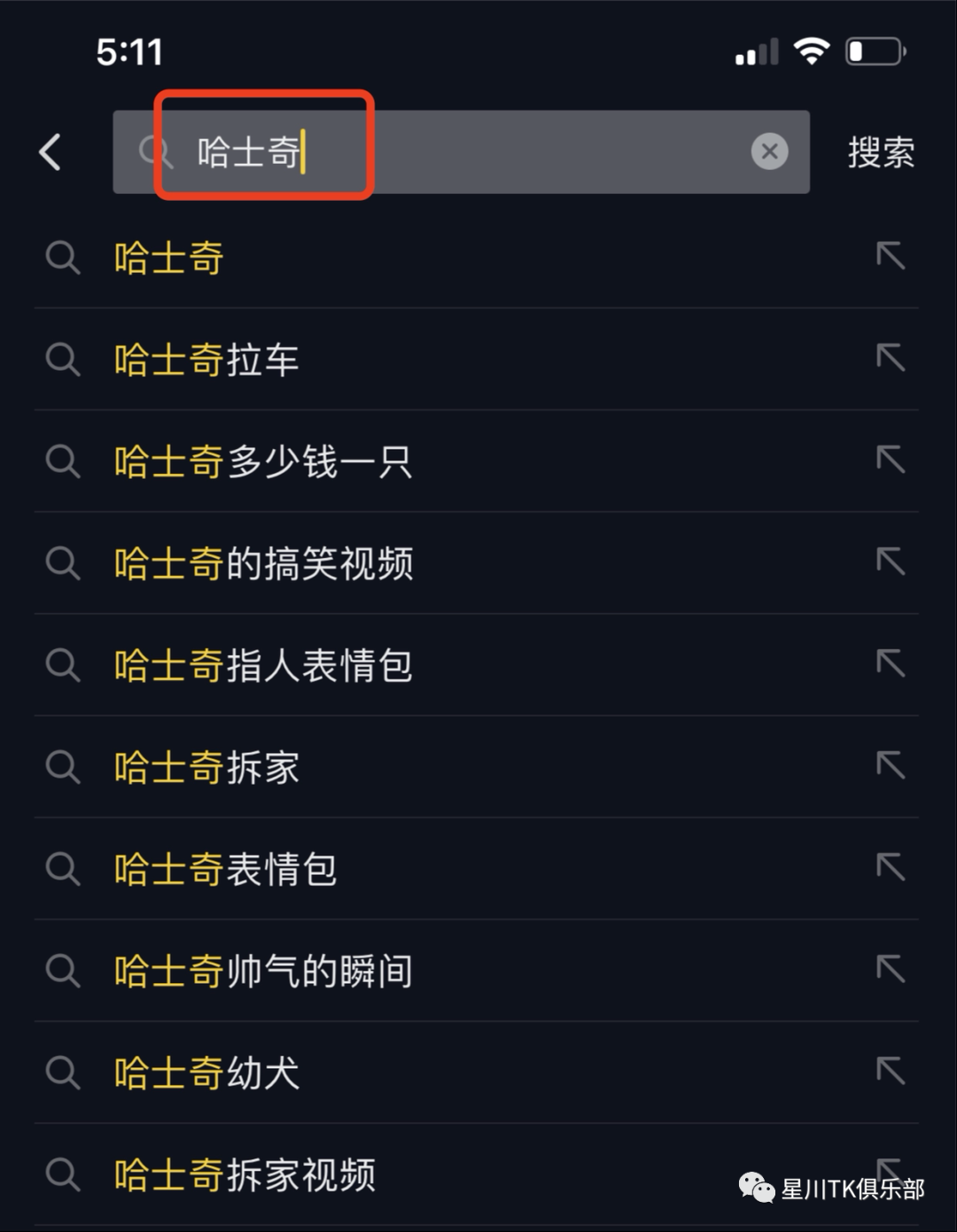Fill search box using arrow beside 哈士奇拉车

[x=890, y=357]
